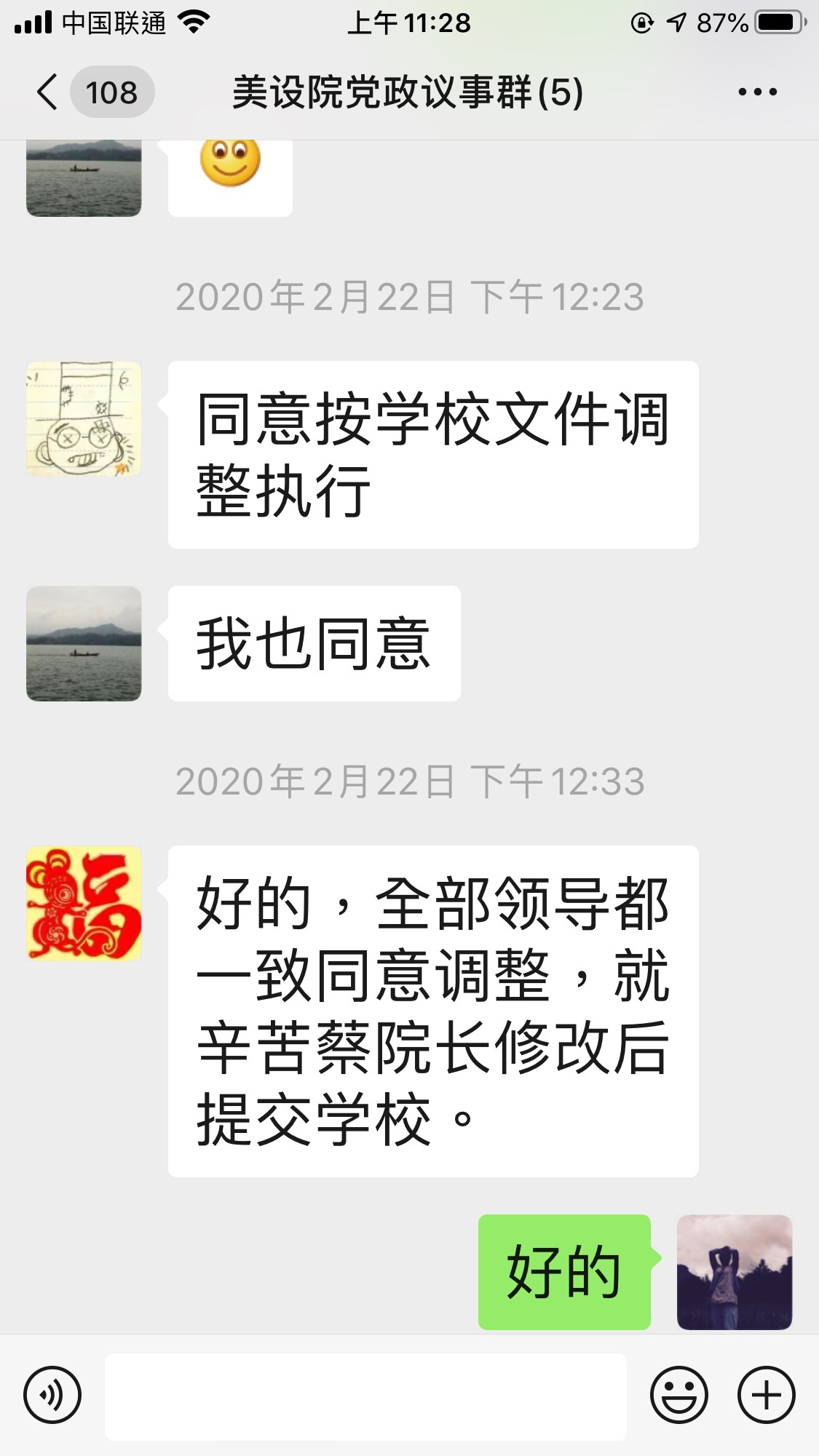
Task: Open the red paper-cut avatar's profile
Action: (84, 903)
